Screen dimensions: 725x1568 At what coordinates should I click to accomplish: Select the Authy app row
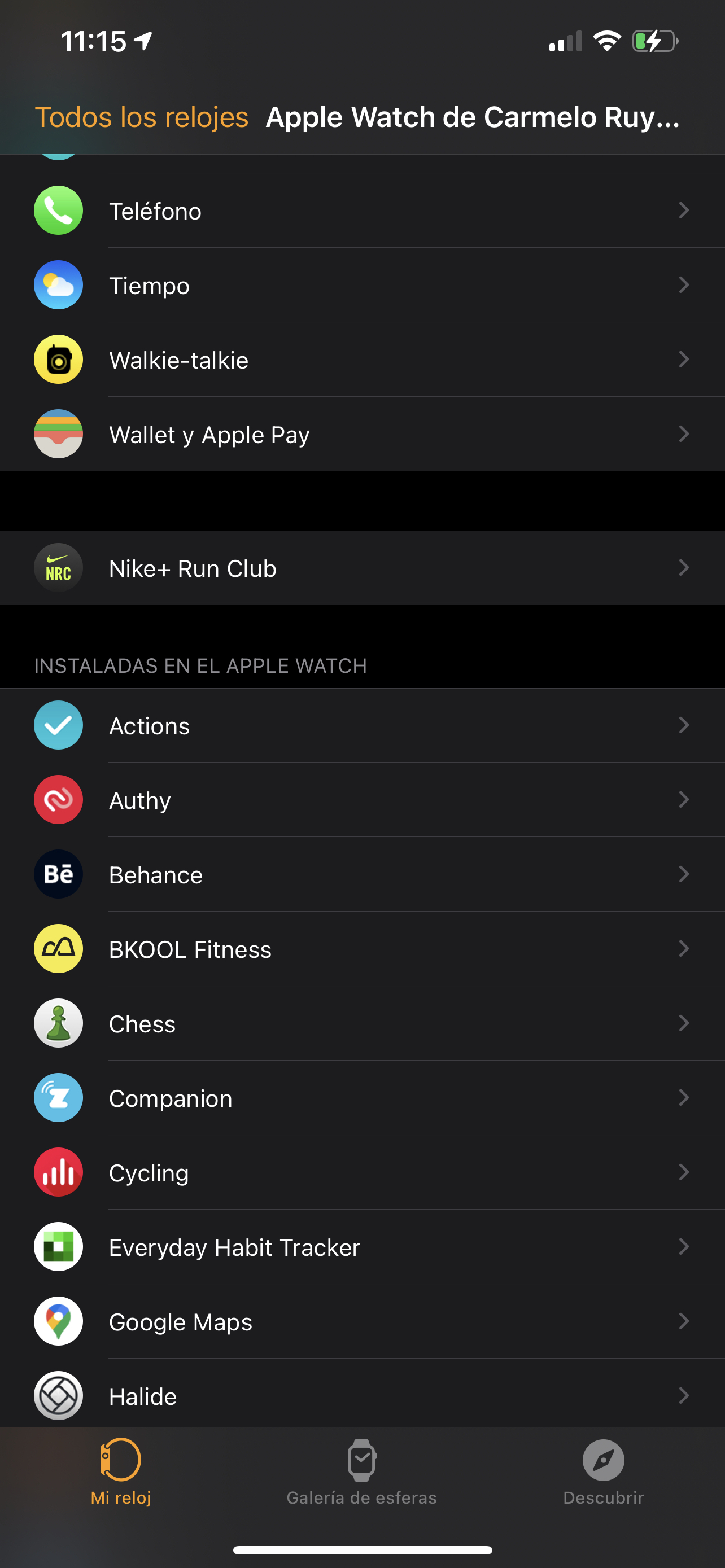[x=362, y=800]
